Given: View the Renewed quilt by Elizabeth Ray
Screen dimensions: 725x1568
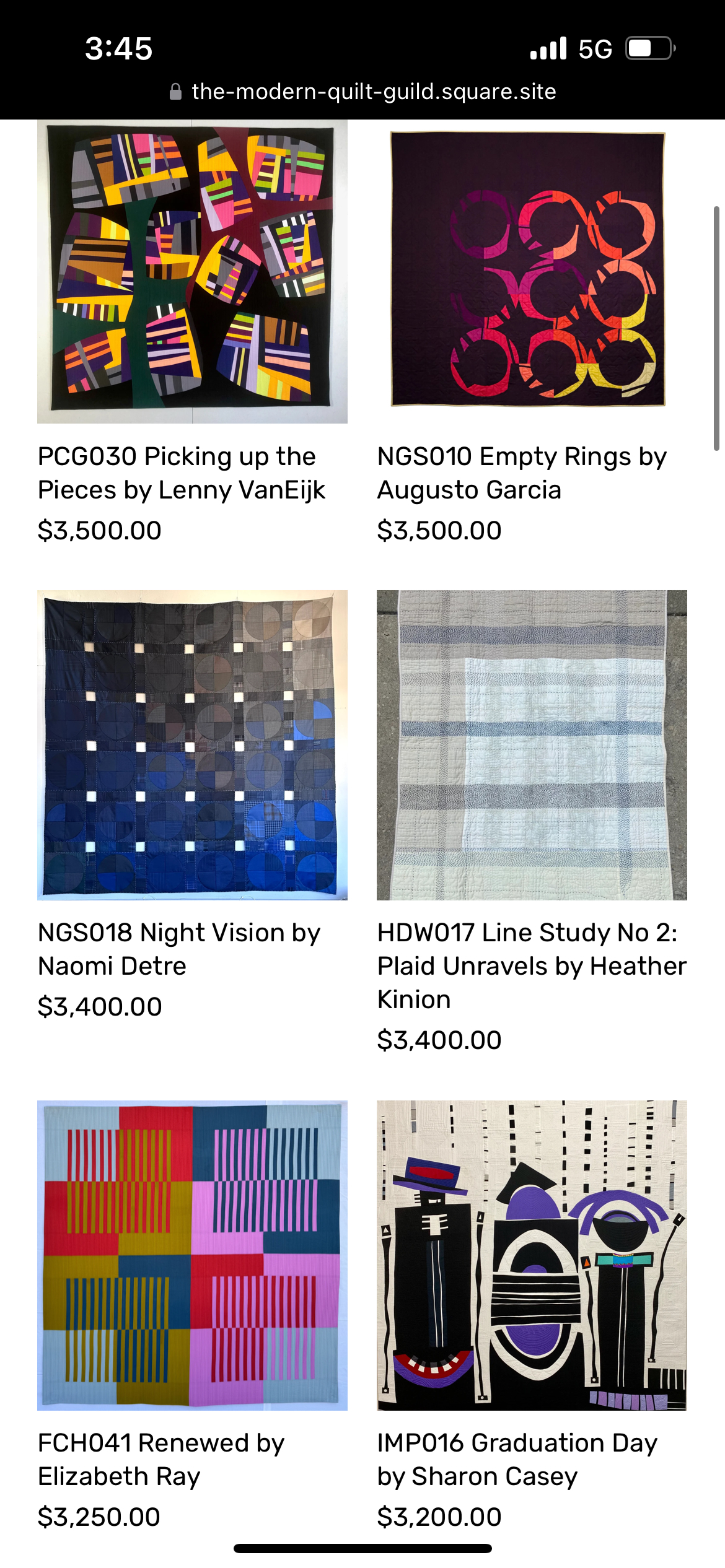Looking at the screenshot, I should tap(192, 1255).
